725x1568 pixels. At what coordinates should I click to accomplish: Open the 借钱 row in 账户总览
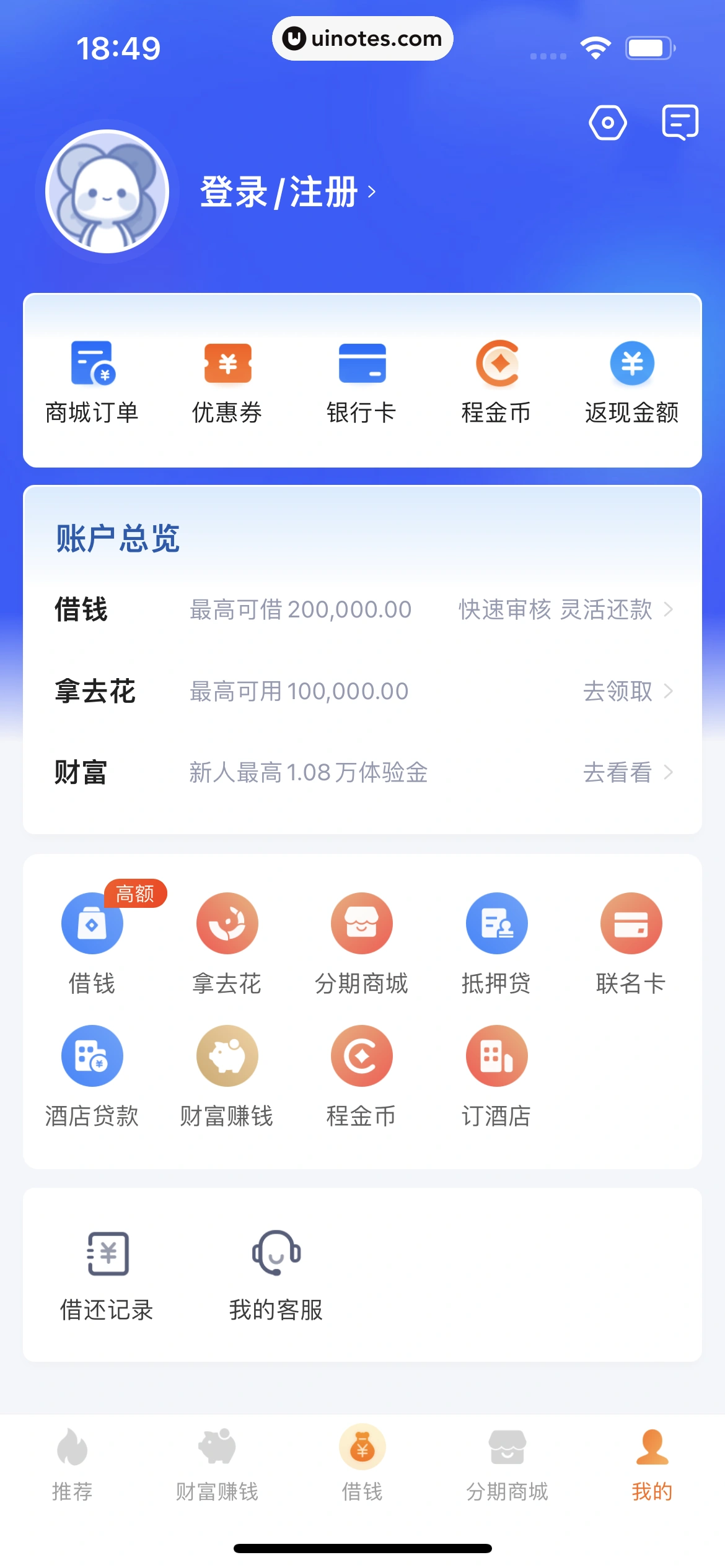(x=362, y=609)
